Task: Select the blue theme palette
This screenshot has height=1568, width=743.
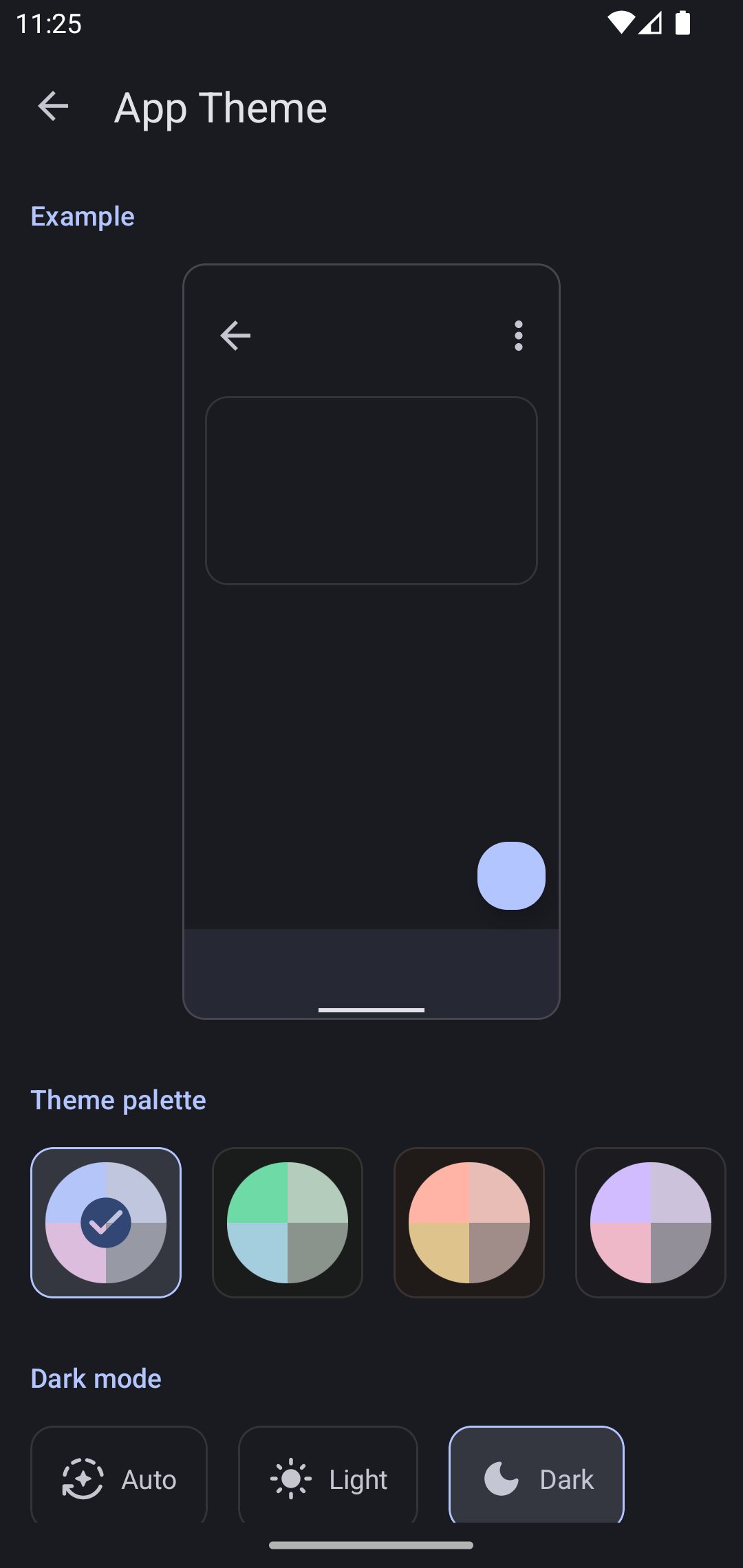Action: 106,1222
